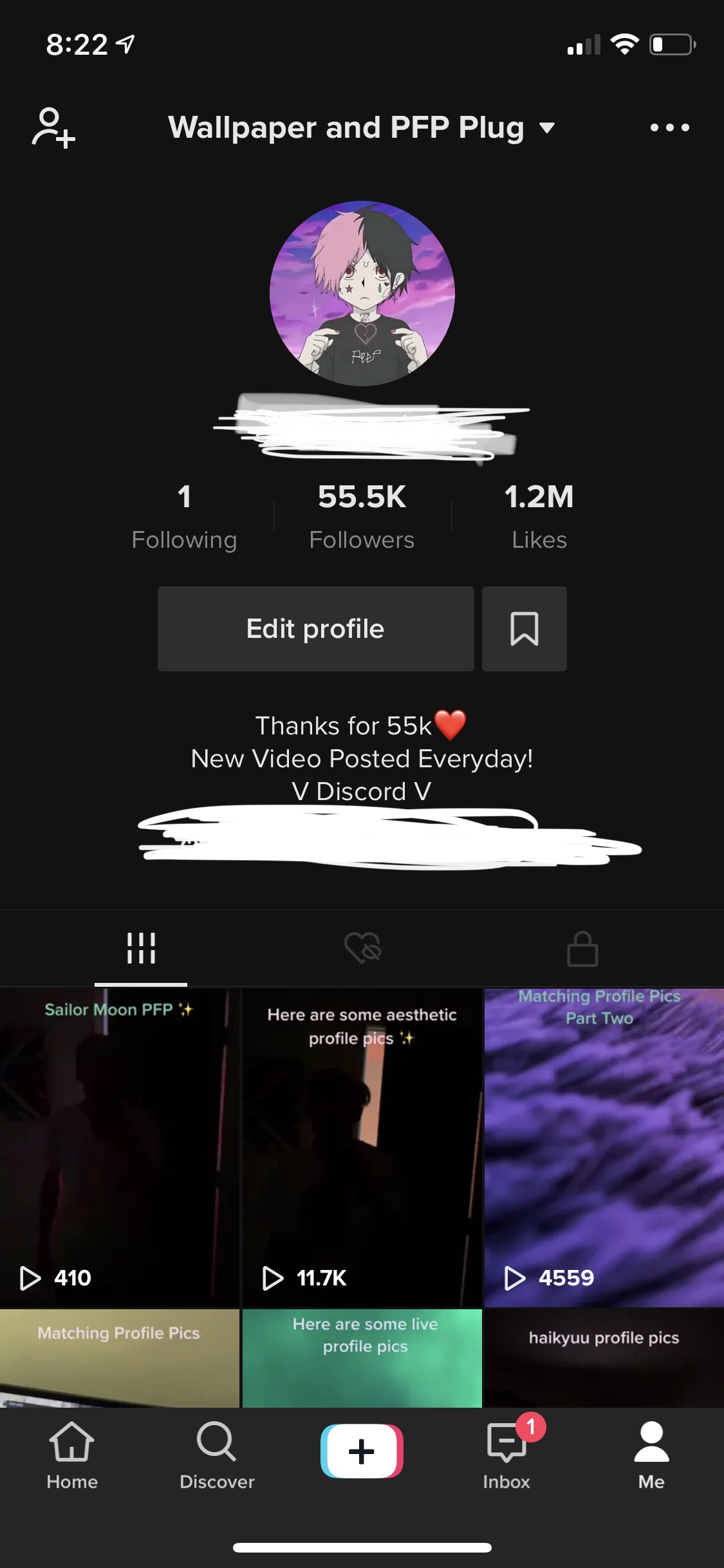Open the three-dot overflow menu

(x=669, y=127)
